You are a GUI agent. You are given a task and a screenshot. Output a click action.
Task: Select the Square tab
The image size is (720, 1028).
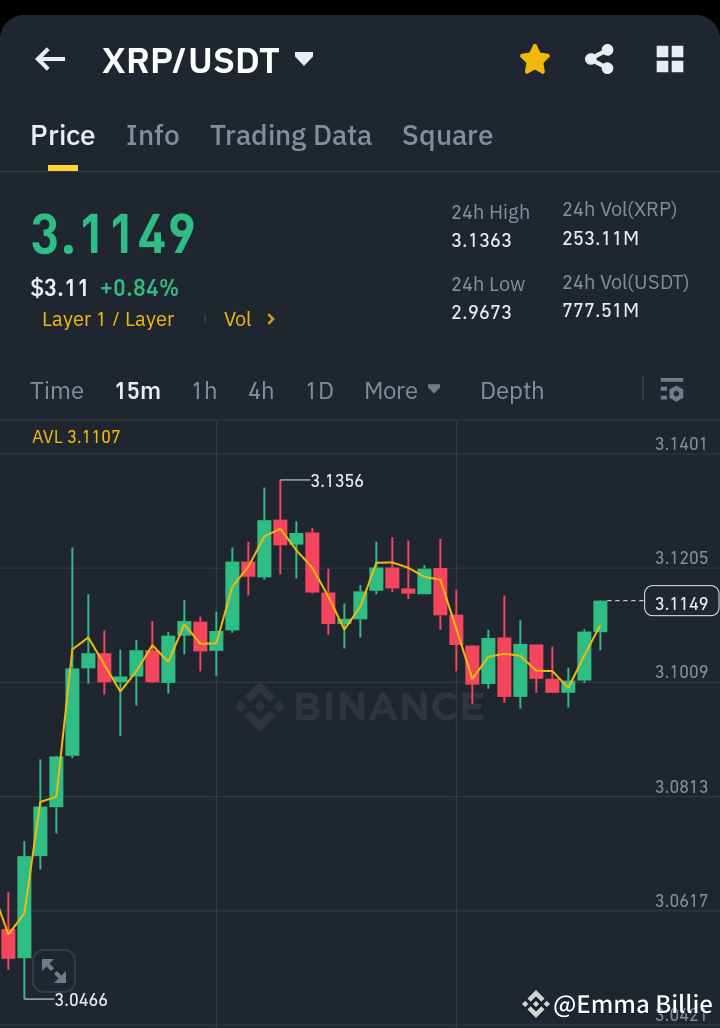coord(447,135)
